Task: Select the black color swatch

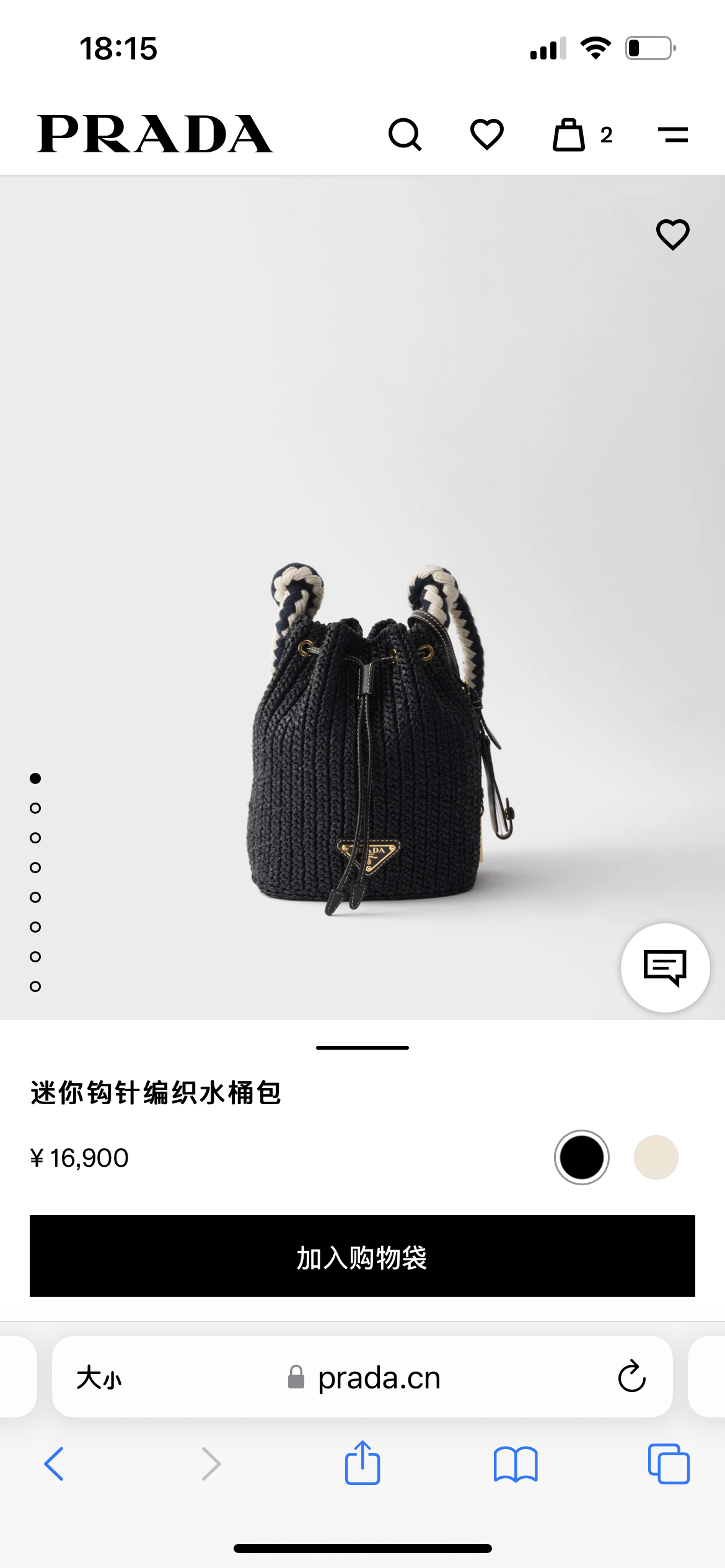Action: [581, 1157]
